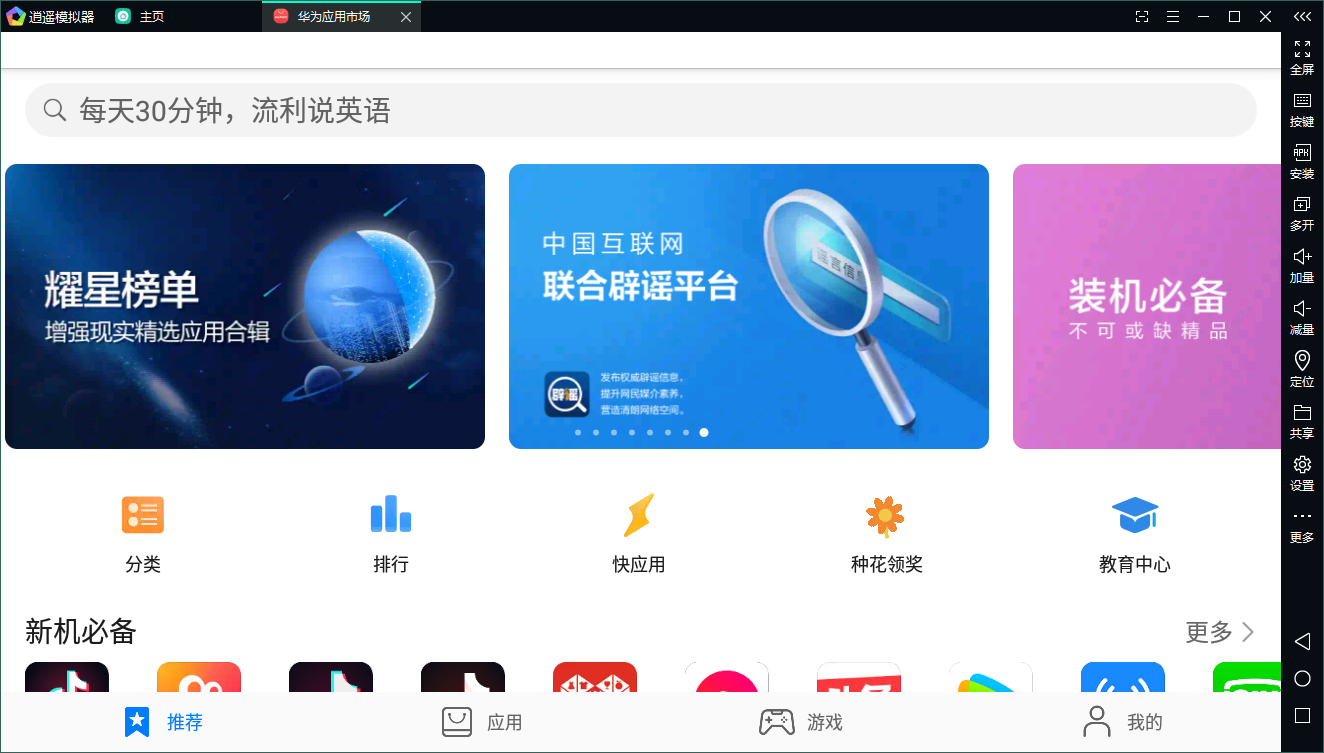
Task: Open the 中国互联网联合辟谣平台 banner
Action: tap(748, 306)
